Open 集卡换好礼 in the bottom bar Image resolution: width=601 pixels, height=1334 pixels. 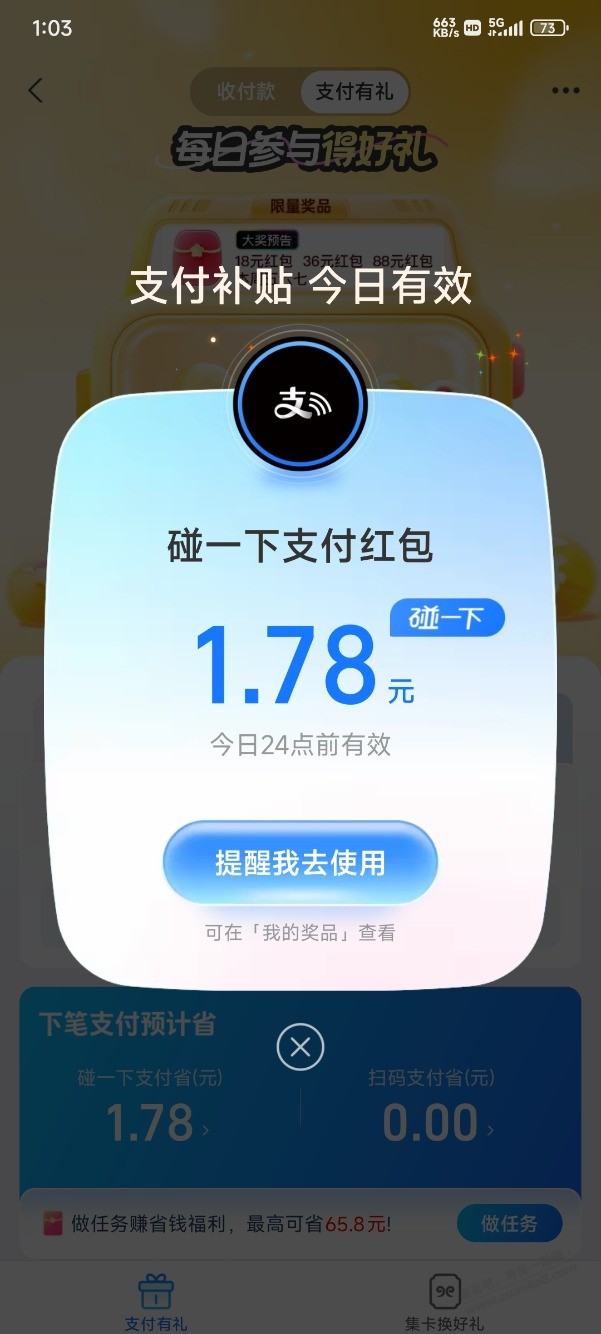(445, 1300)
